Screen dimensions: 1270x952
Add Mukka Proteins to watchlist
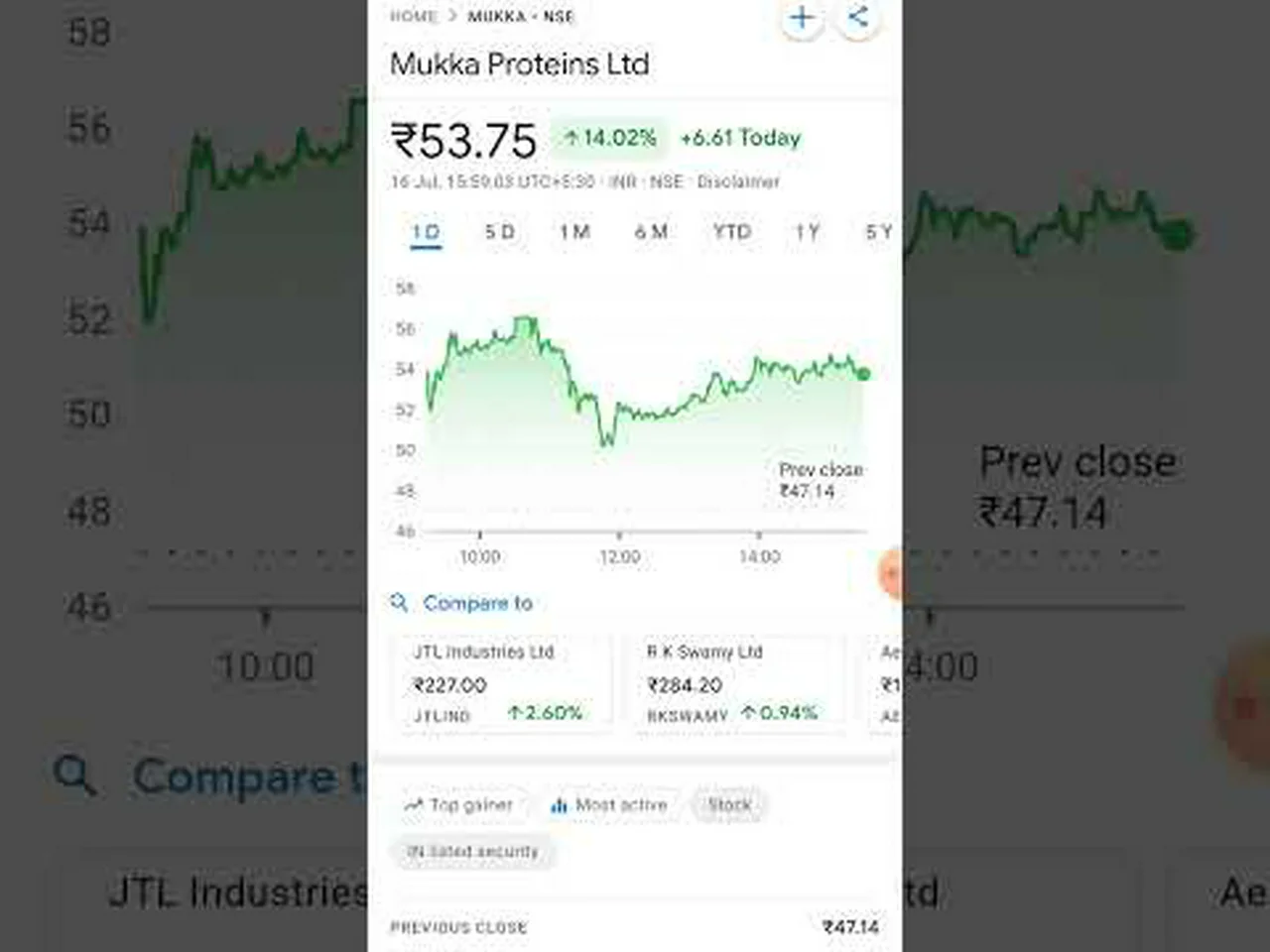click(x=802, y=18)
